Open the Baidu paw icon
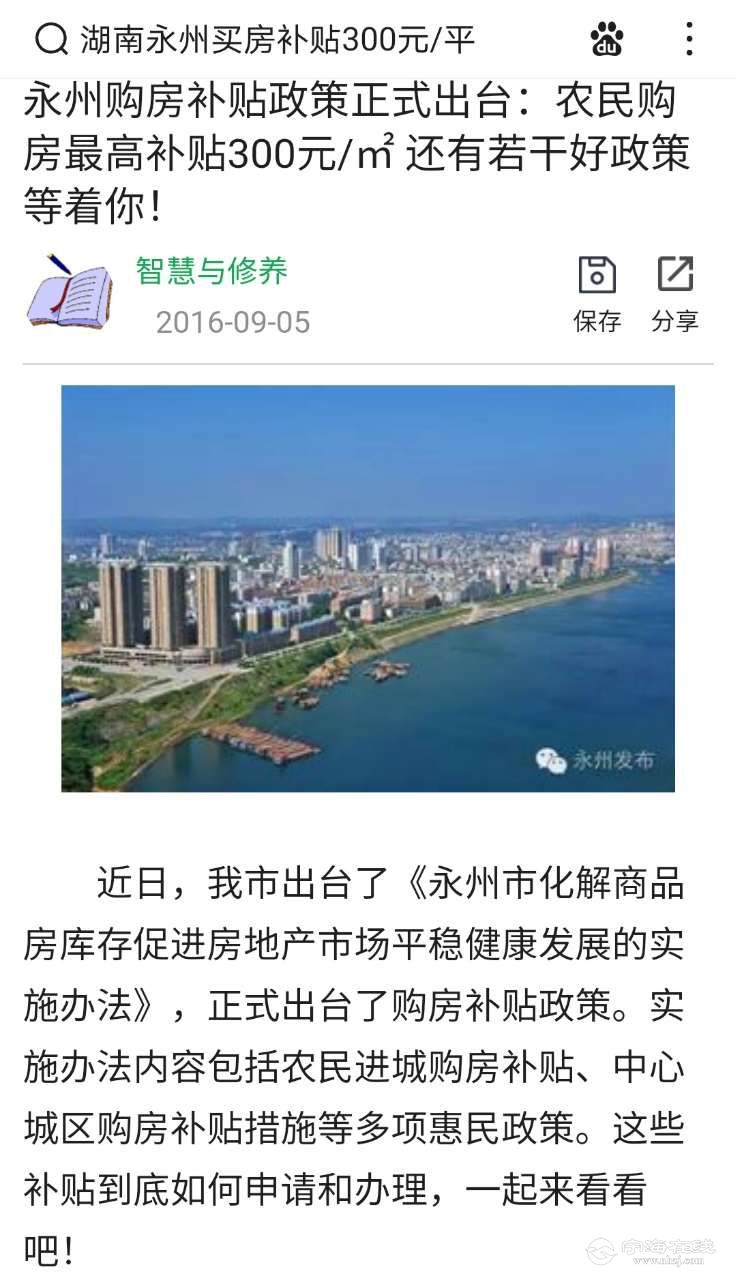 click(607, 40)
